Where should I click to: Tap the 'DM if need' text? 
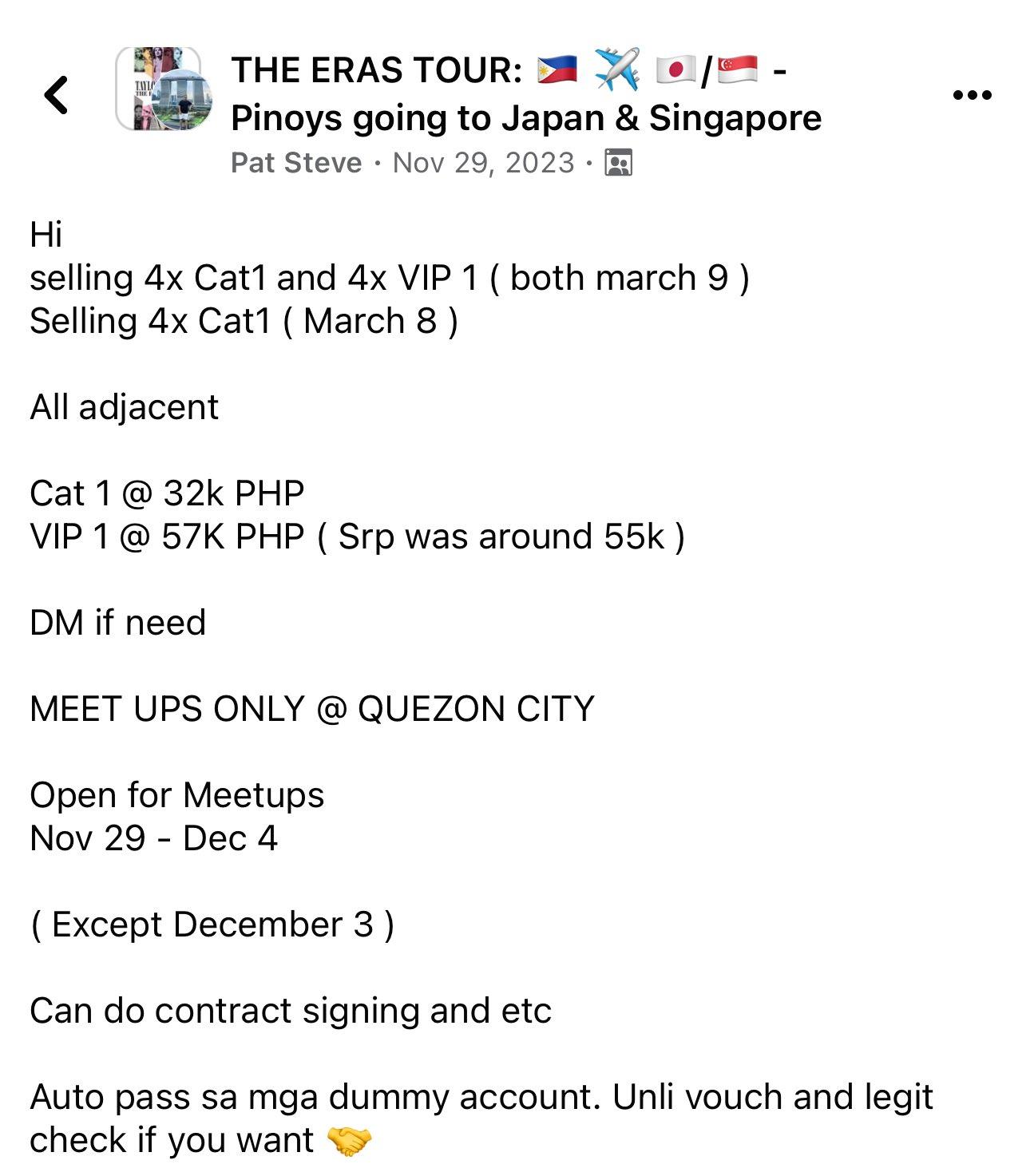coord(118,622)
